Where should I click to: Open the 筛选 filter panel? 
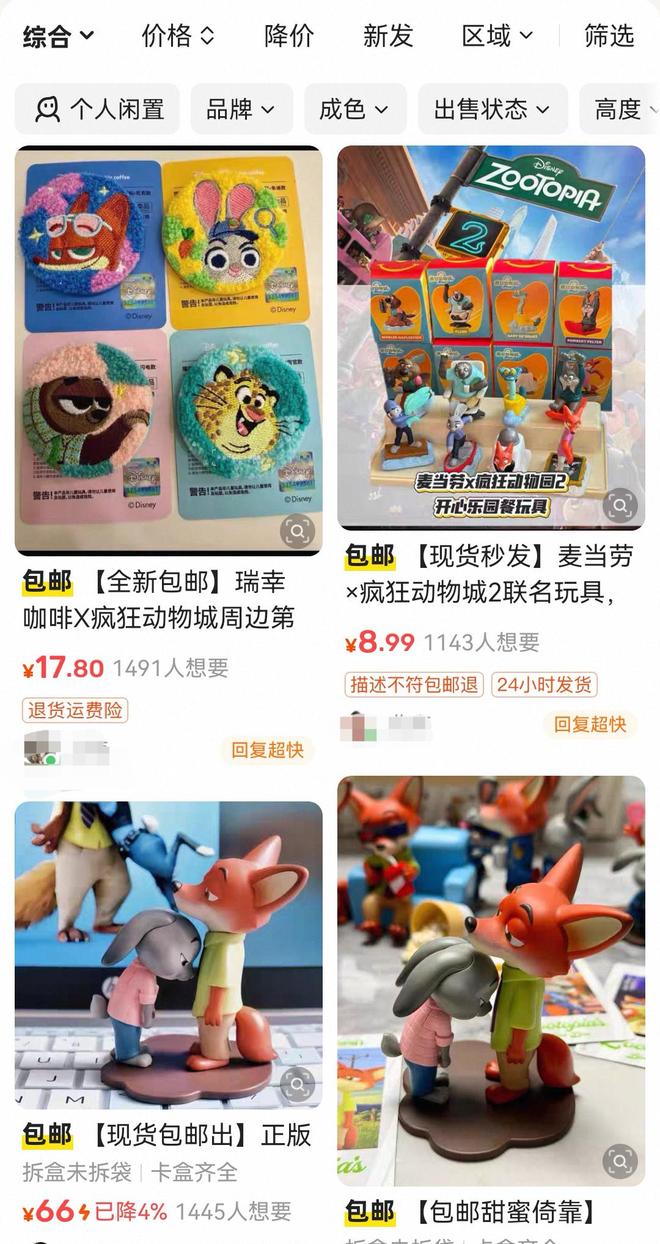(609, 37)
